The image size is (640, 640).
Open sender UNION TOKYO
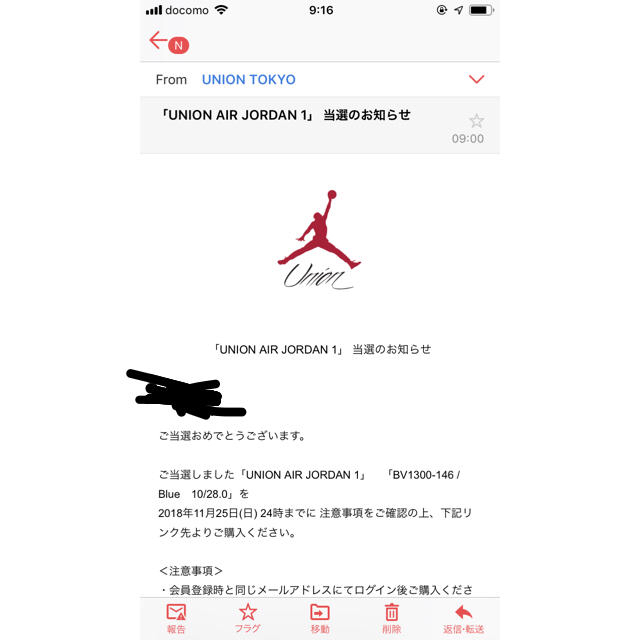tap(248, 79)
